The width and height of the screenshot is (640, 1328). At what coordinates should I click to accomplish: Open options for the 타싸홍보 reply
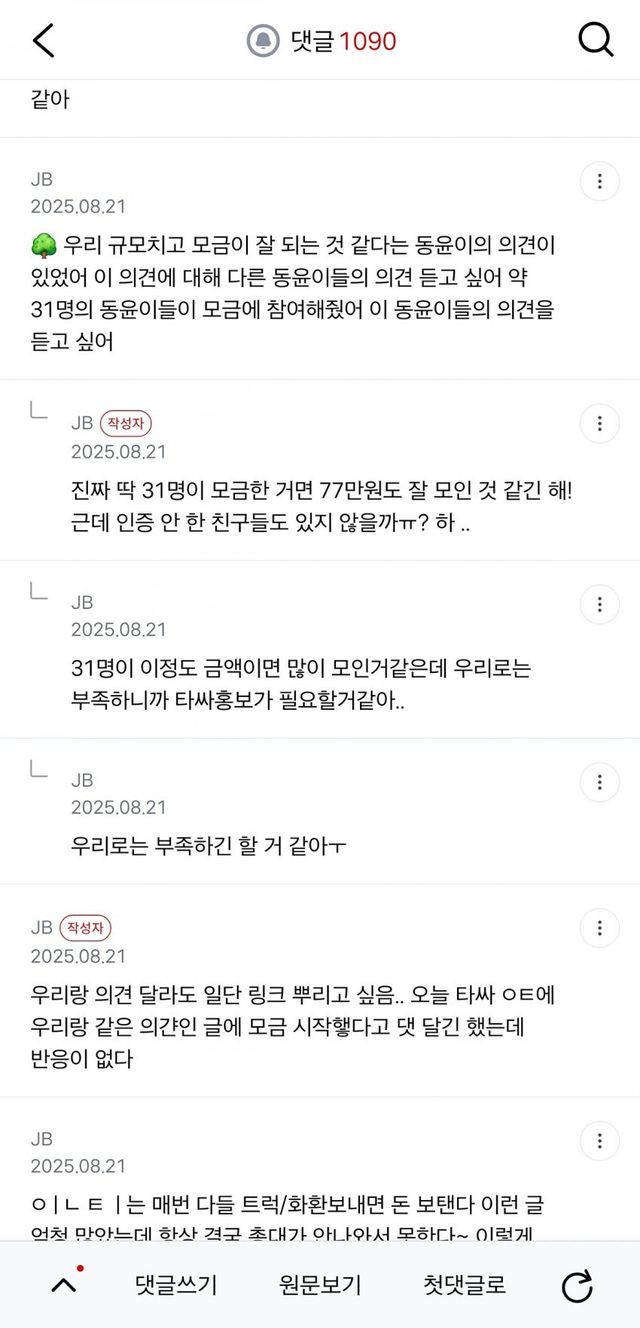[x=600, y=604]
